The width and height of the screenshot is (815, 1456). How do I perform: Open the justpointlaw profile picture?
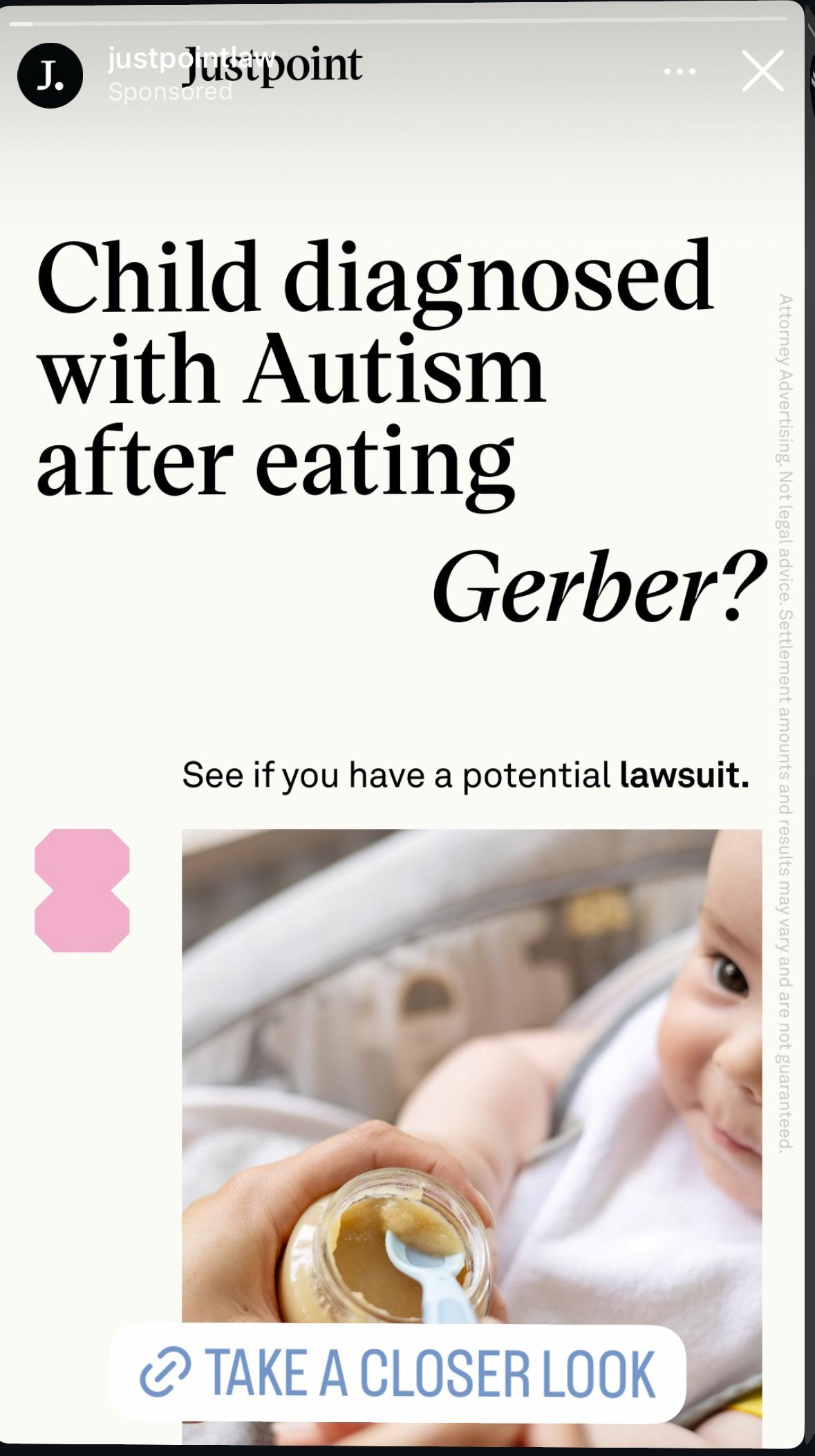(50, 75)
